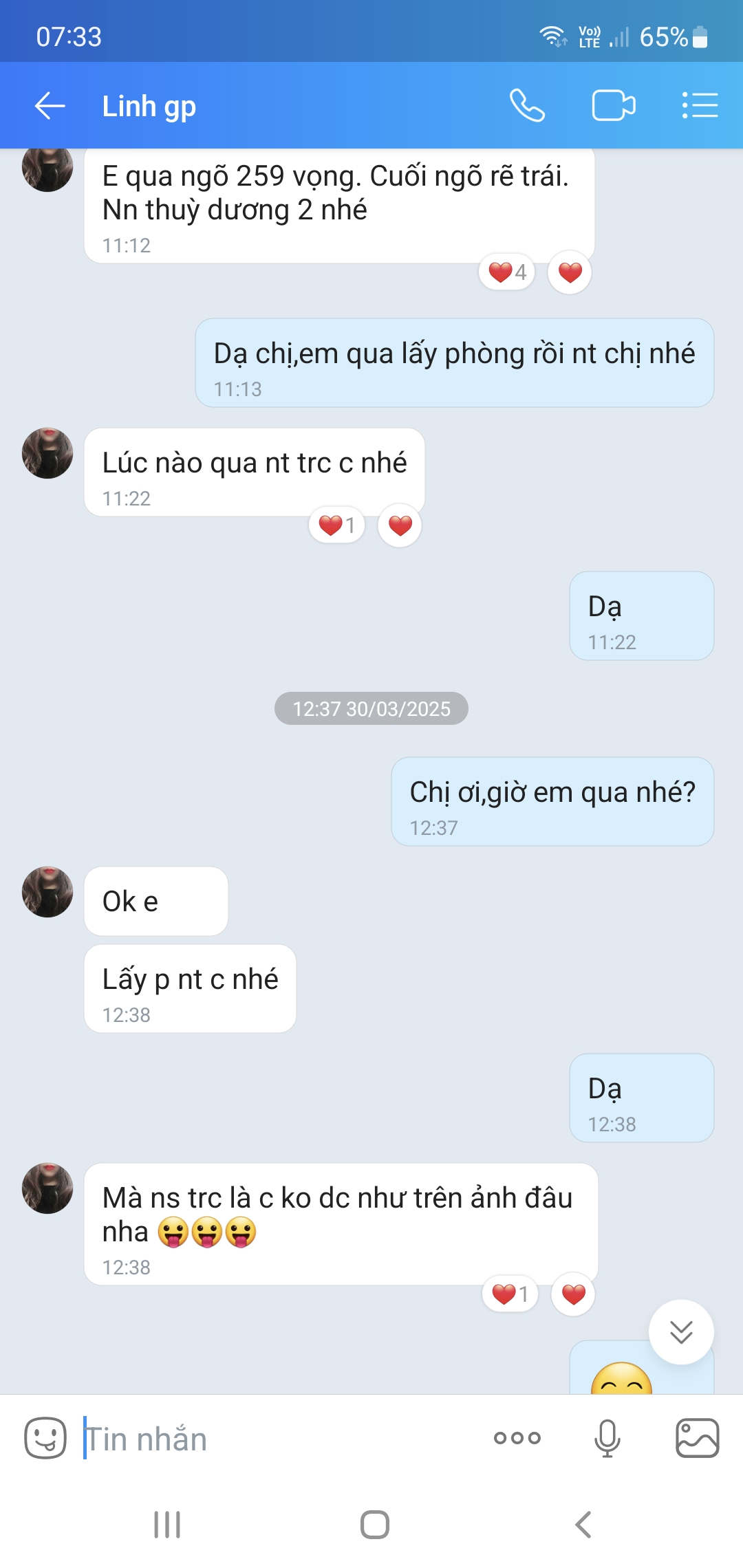React with heart to "Lúc nào qua nt trc" message
Image resolution: width=743 pixels, height=1568 pixels.
tap(400, 525)
